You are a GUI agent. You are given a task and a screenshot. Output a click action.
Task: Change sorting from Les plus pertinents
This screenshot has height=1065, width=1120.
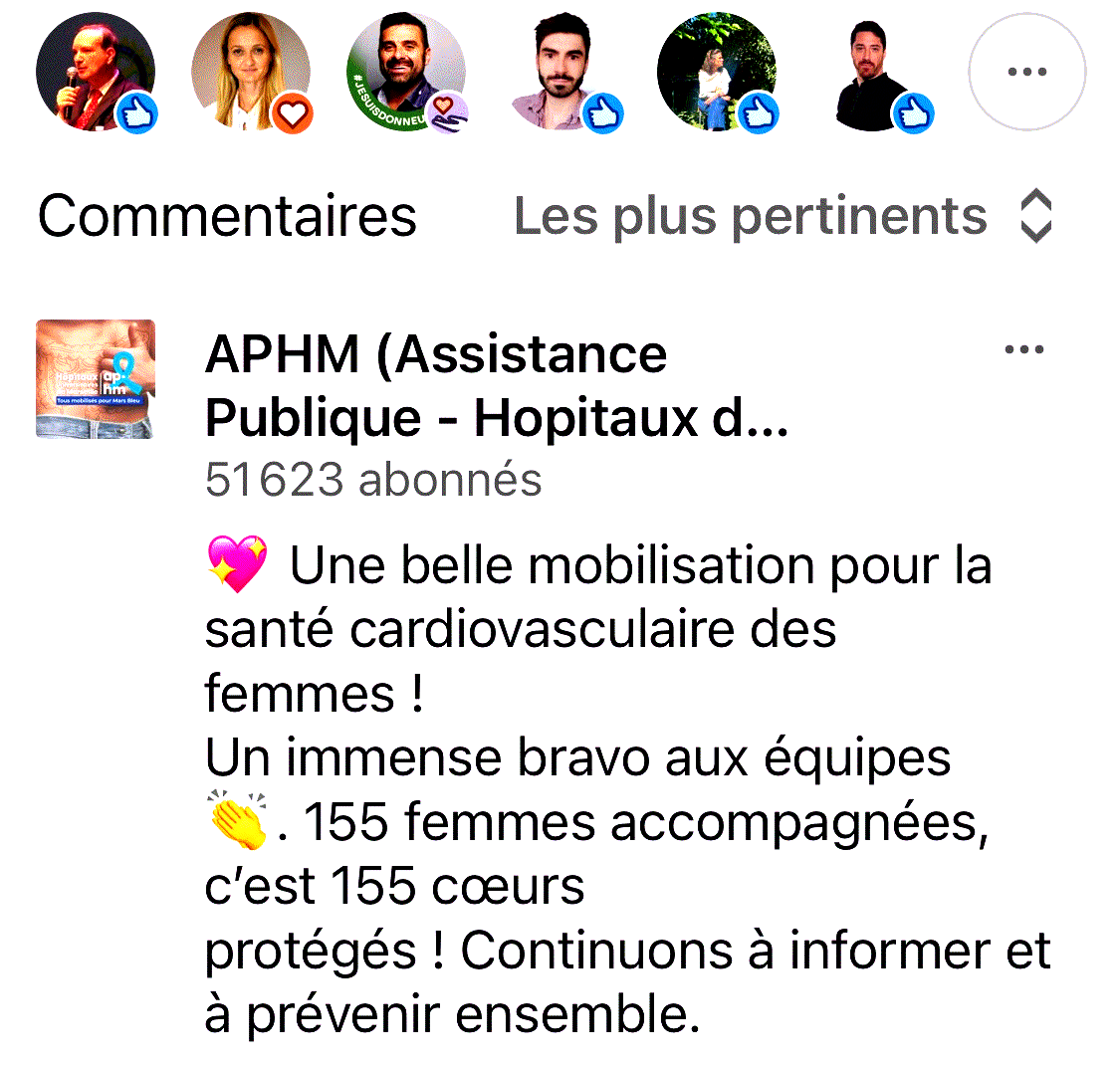[782, 216]
